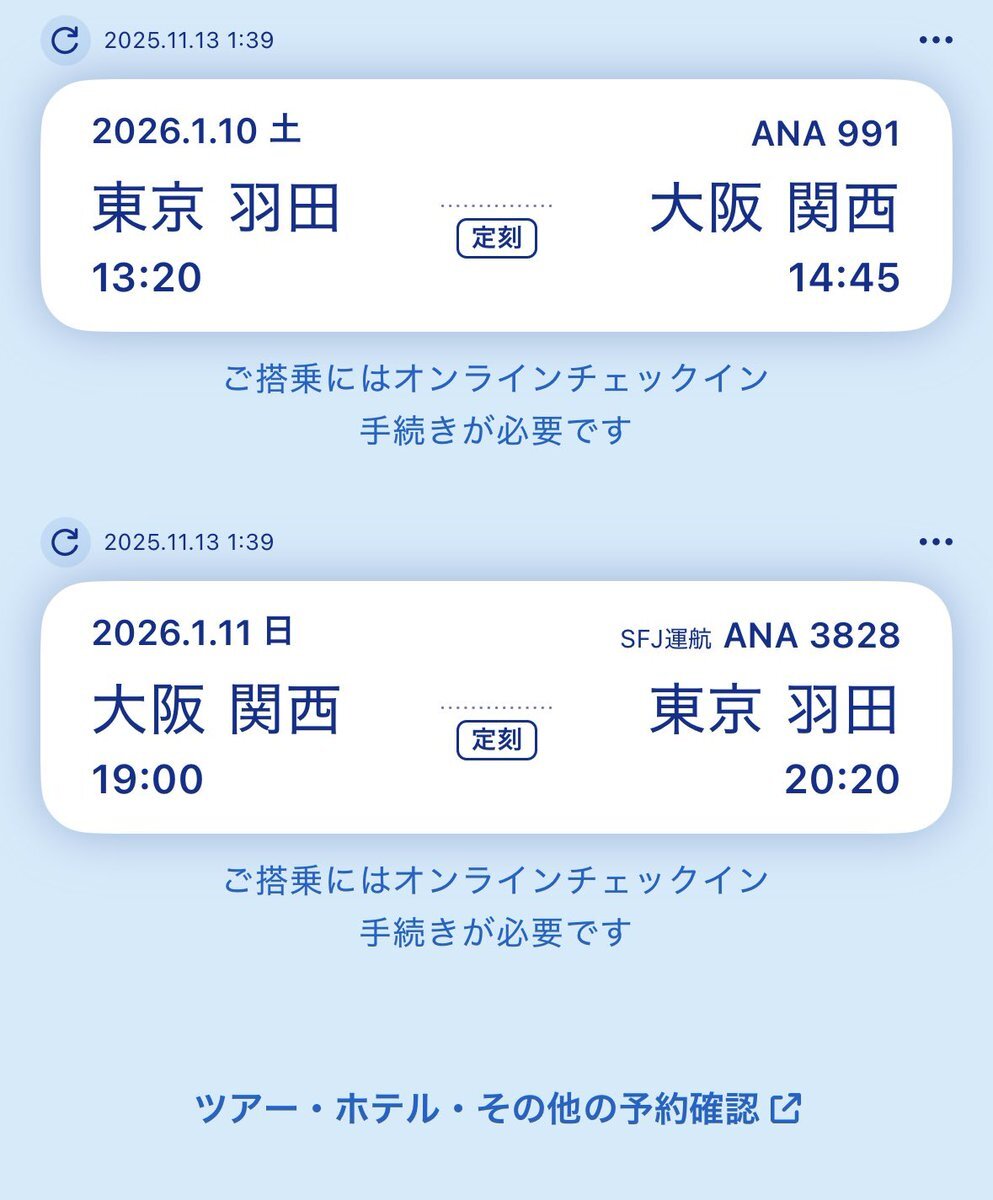Tap the online check-in notice under ANA 991
Screen dimensions: 993x1200
click(x=497, y=405)
